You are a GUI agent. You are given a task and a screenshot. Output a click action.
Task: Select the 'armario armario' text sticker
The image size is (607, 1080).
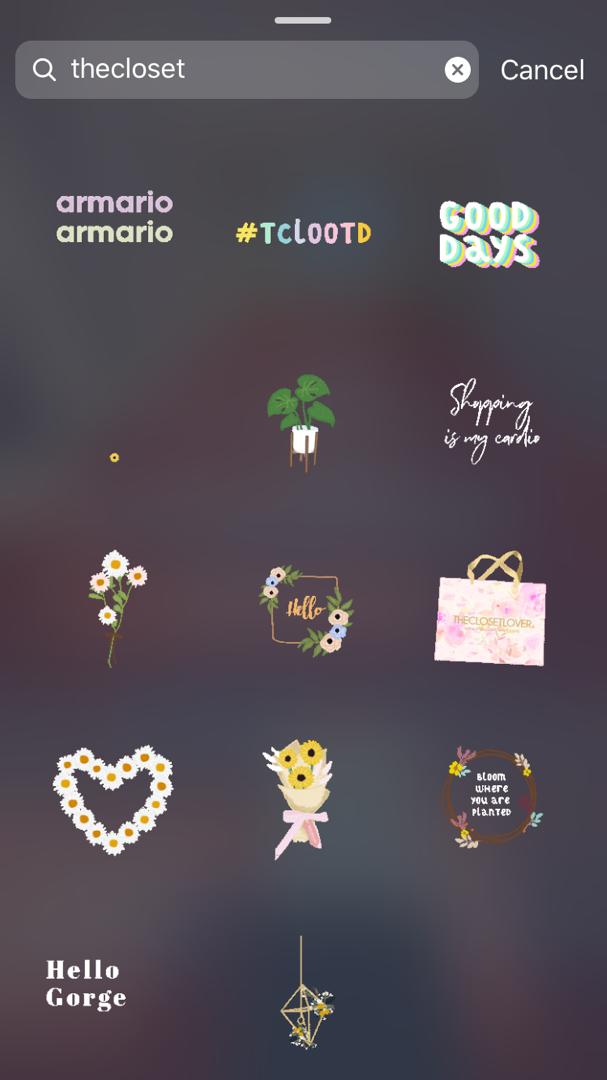point(115,218)
